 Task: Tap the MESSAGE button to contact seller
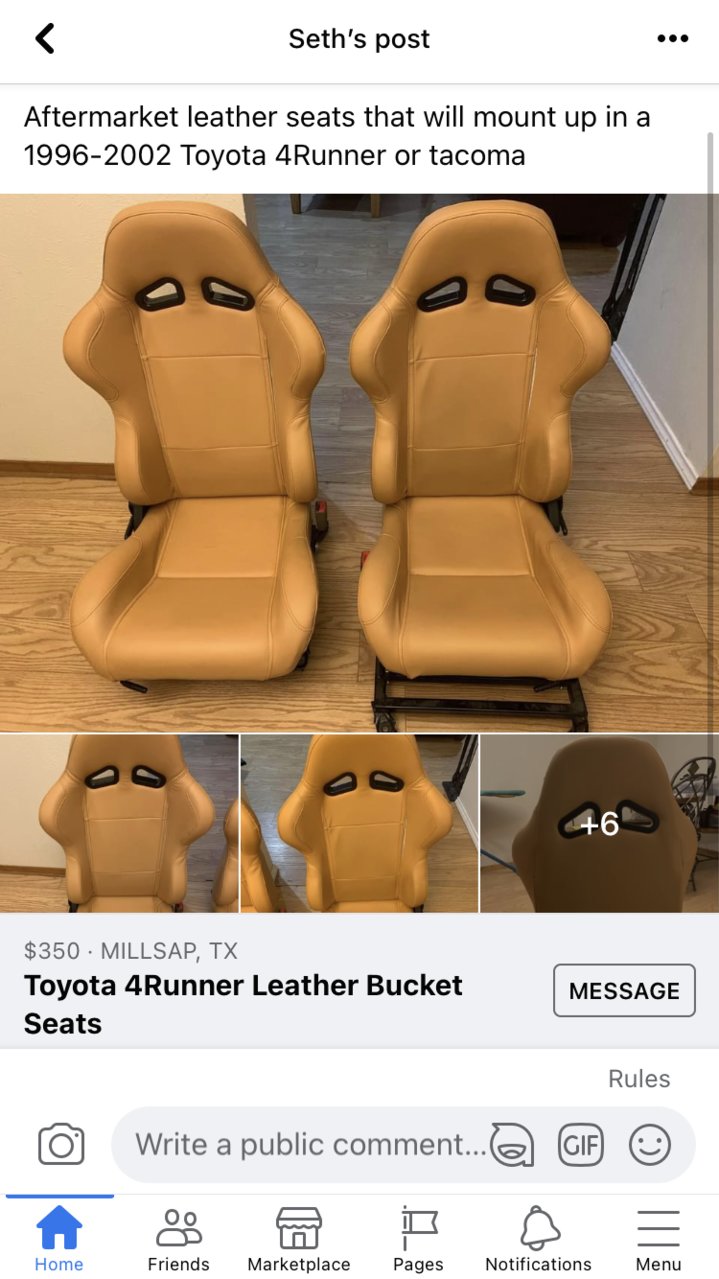coord(624,990)
